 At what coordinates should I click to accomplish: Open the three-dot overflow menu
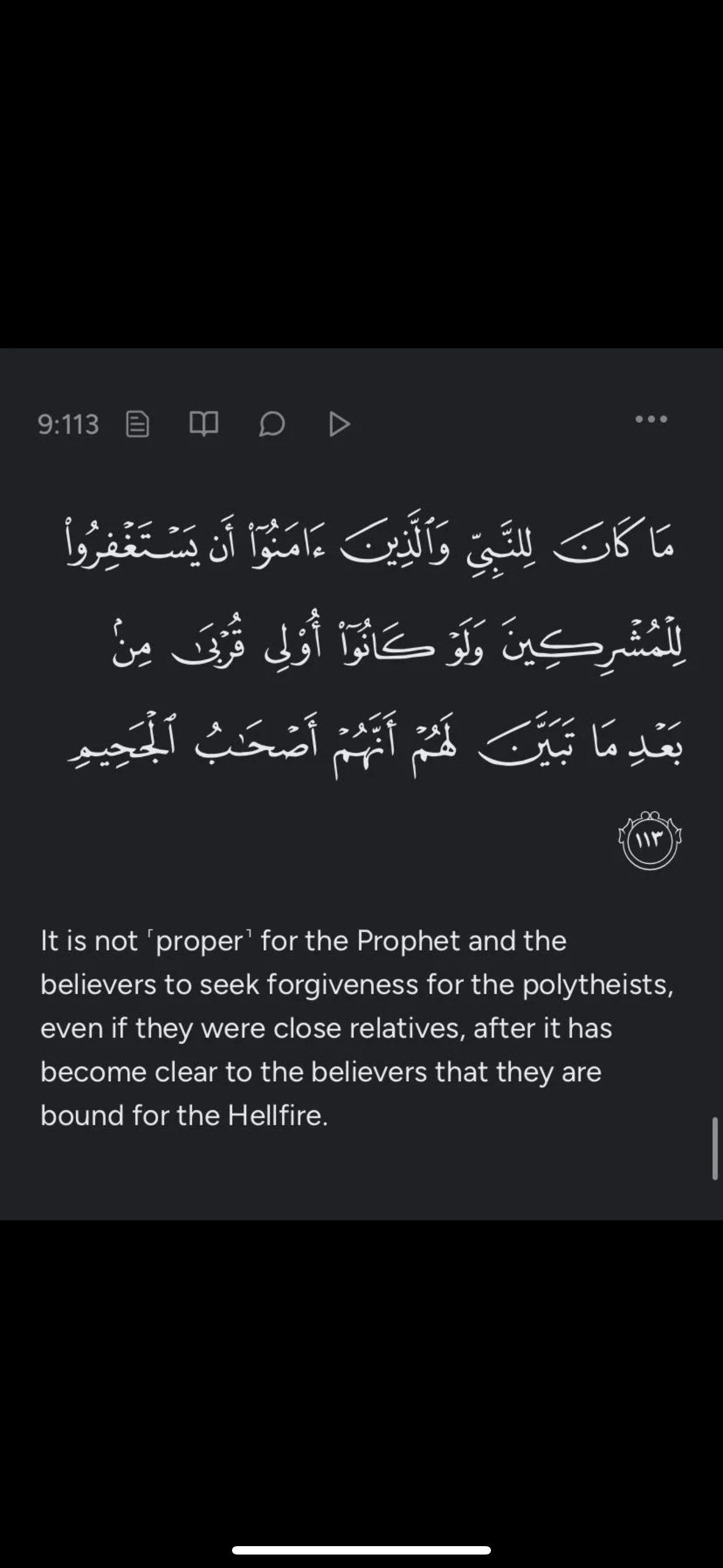(651, 419)
